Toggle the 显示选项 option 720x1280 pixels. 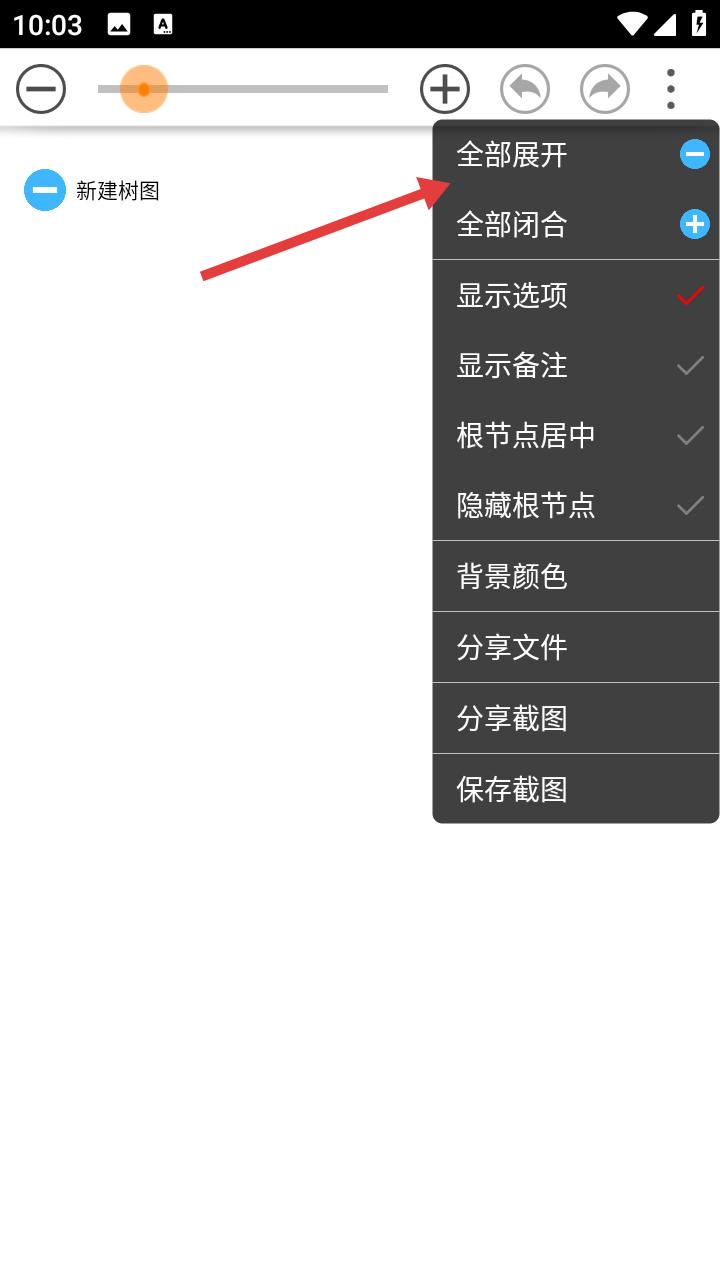pos(576,296)
